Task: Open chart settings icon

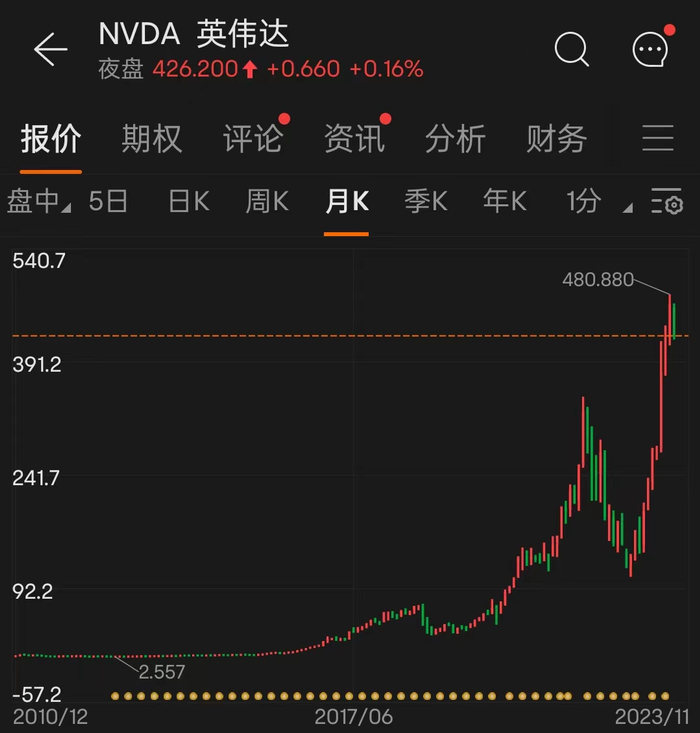Action: pos(666,202)
